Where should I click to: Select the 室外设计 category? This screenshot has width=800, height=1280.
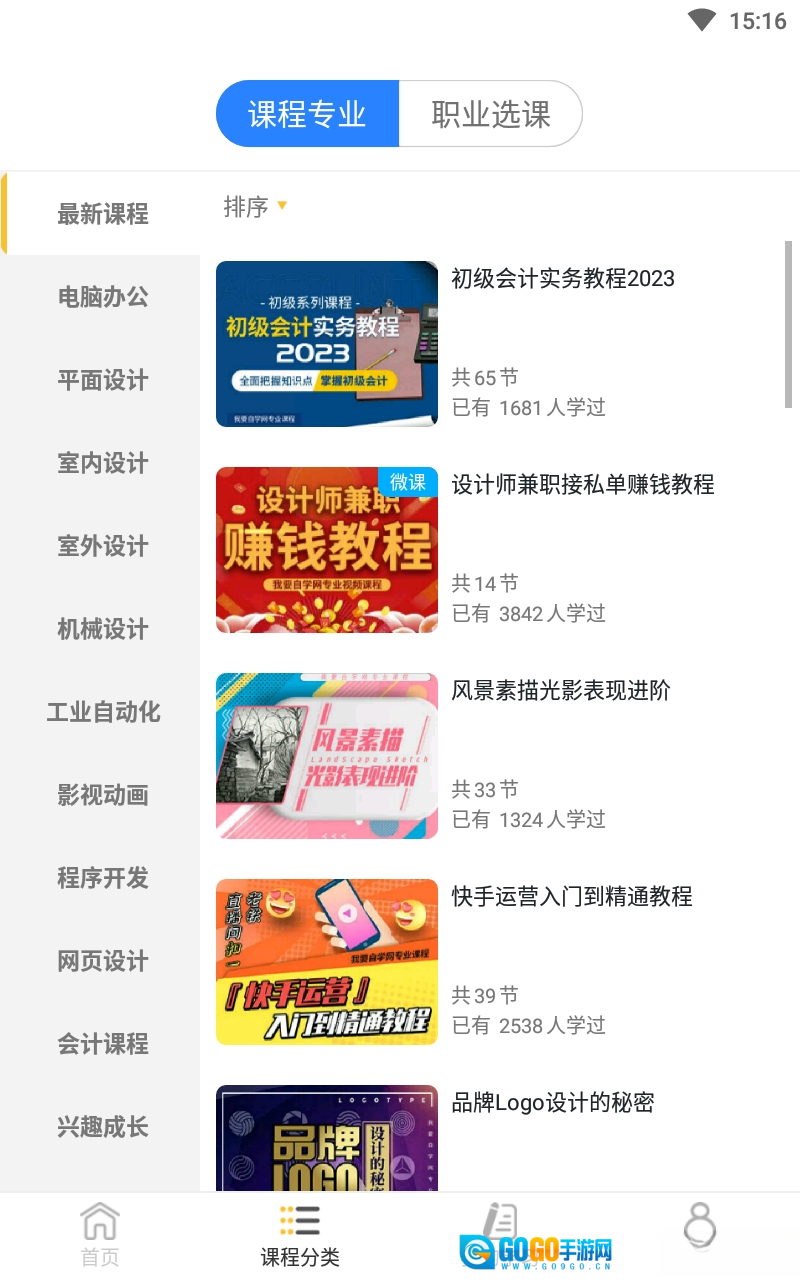click(x=102, y=546)
